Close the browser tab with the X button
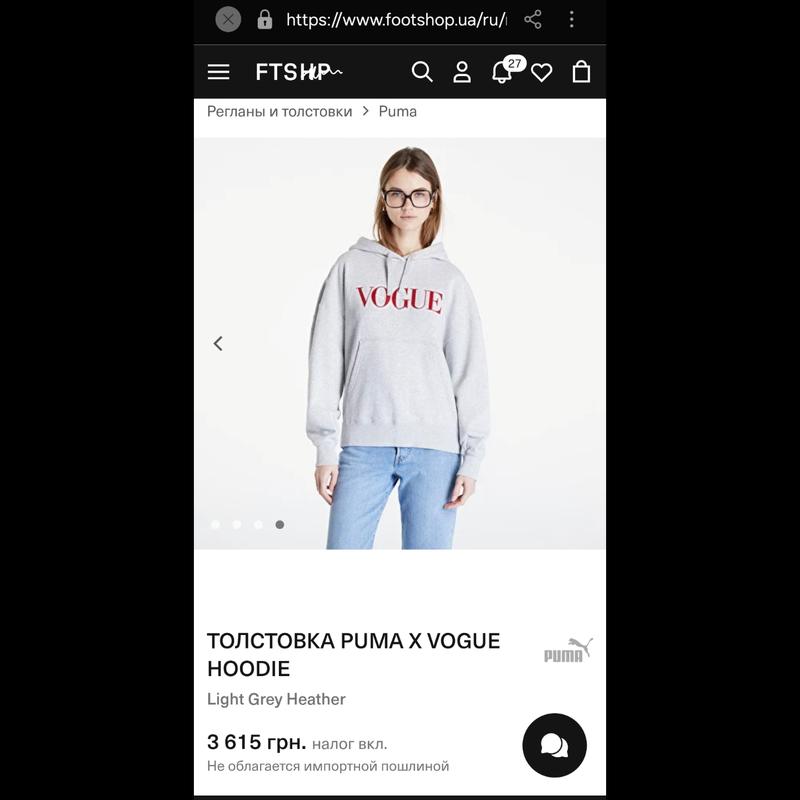Image resolution: width=800 pixels, height=800 pixels. (228, 19)
